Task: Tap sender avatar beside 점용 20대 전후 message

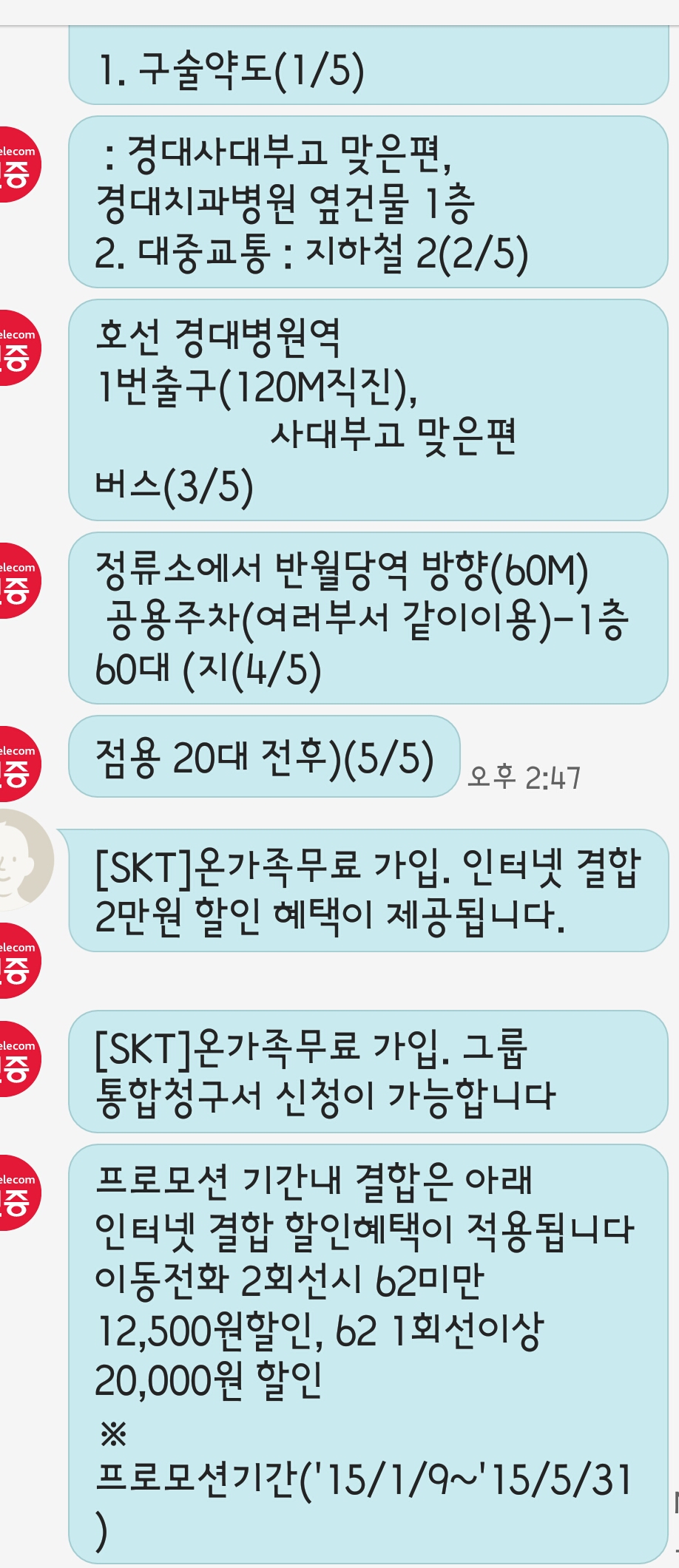Action: pos(16,764)
